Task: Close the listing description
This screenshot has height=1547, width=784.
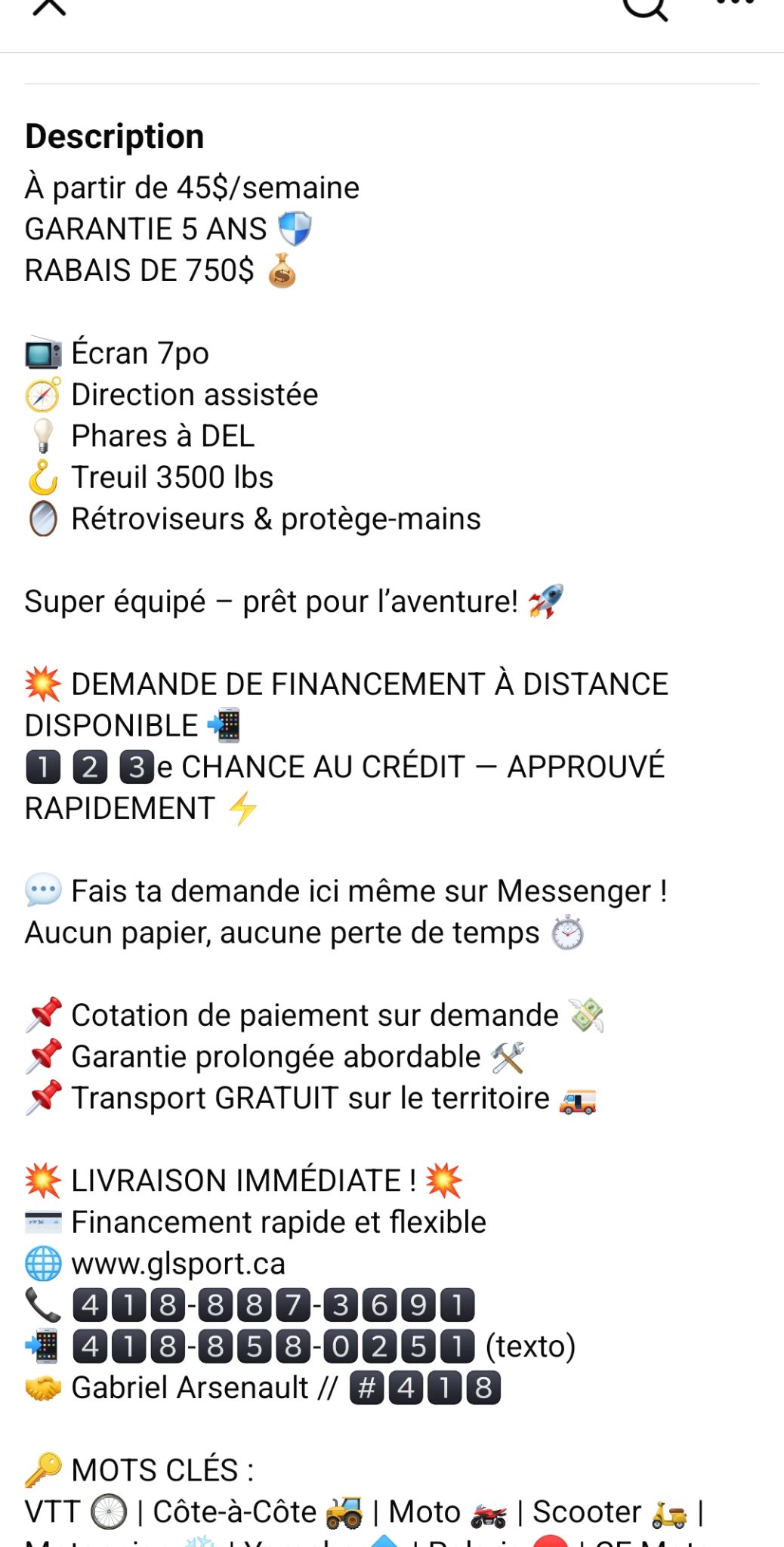Action: click(x=50, y=6)
